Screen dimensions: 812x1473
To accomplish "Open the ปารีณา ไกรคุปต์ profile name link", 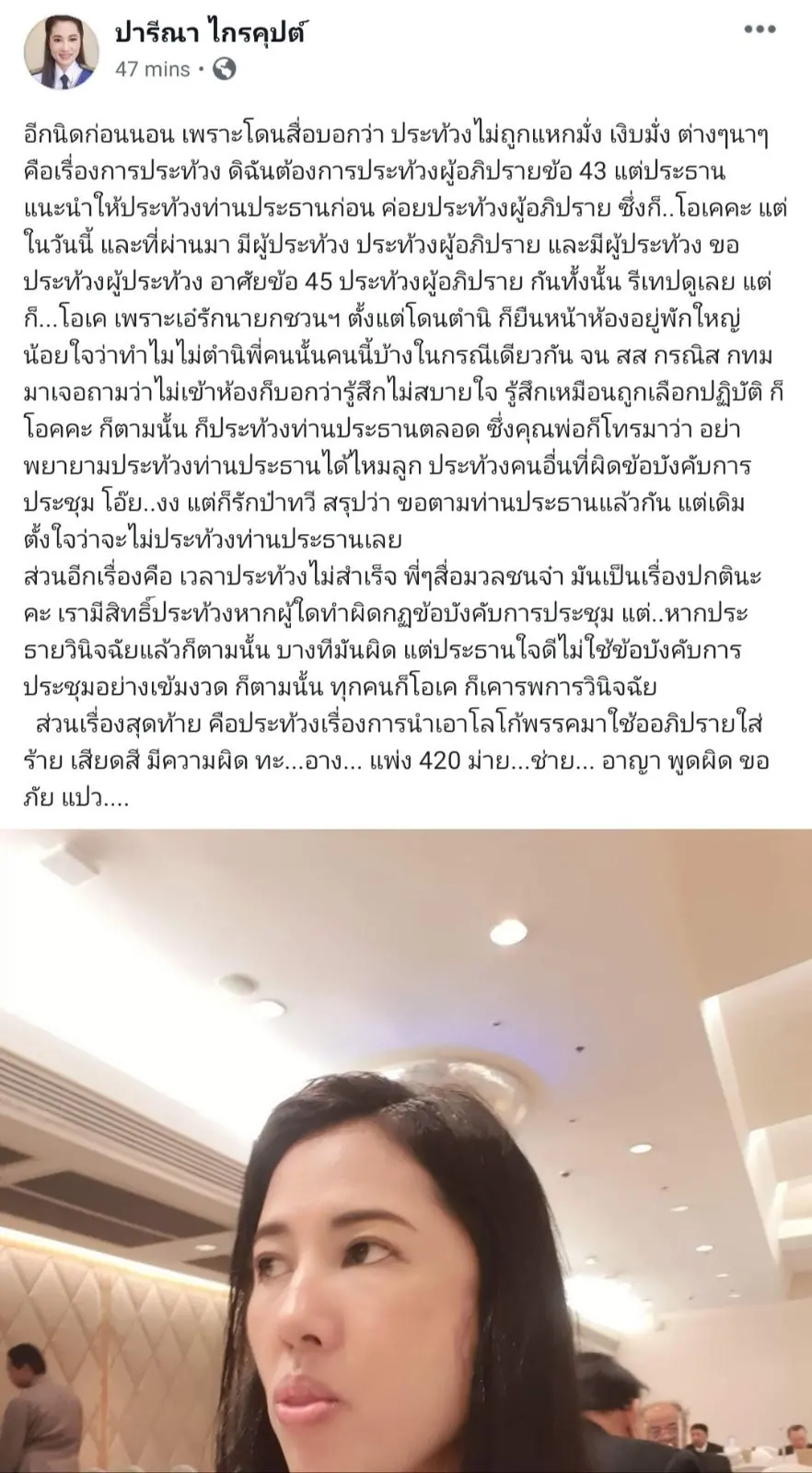I will 210,33.
